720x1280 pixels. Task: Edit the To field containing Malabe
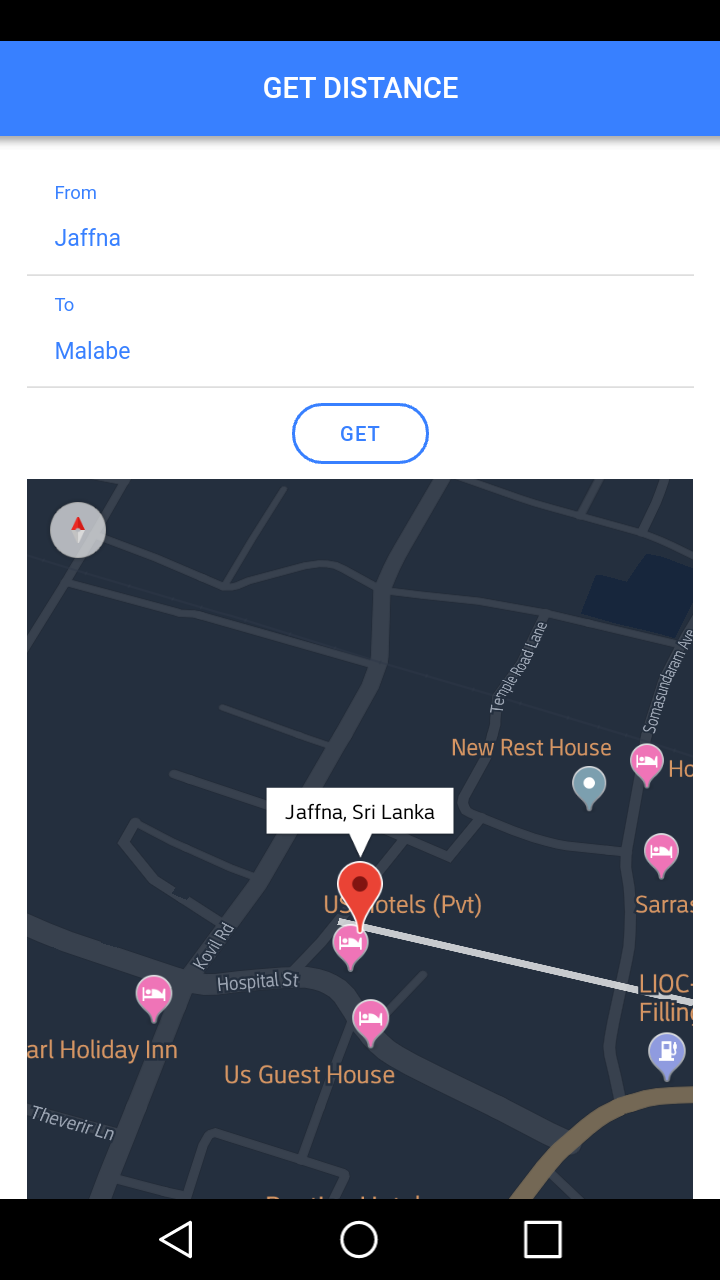[360, 350]
